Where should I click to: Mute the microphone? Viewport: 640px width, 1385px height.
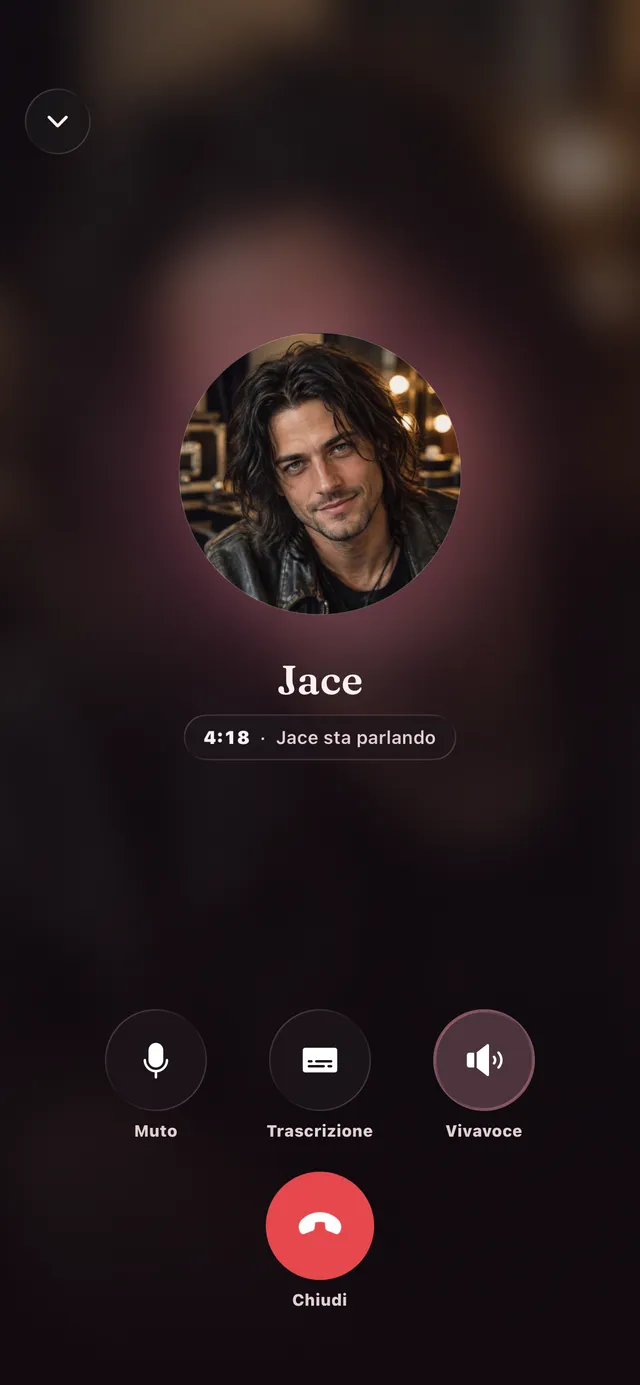[x=156, y=1061]
